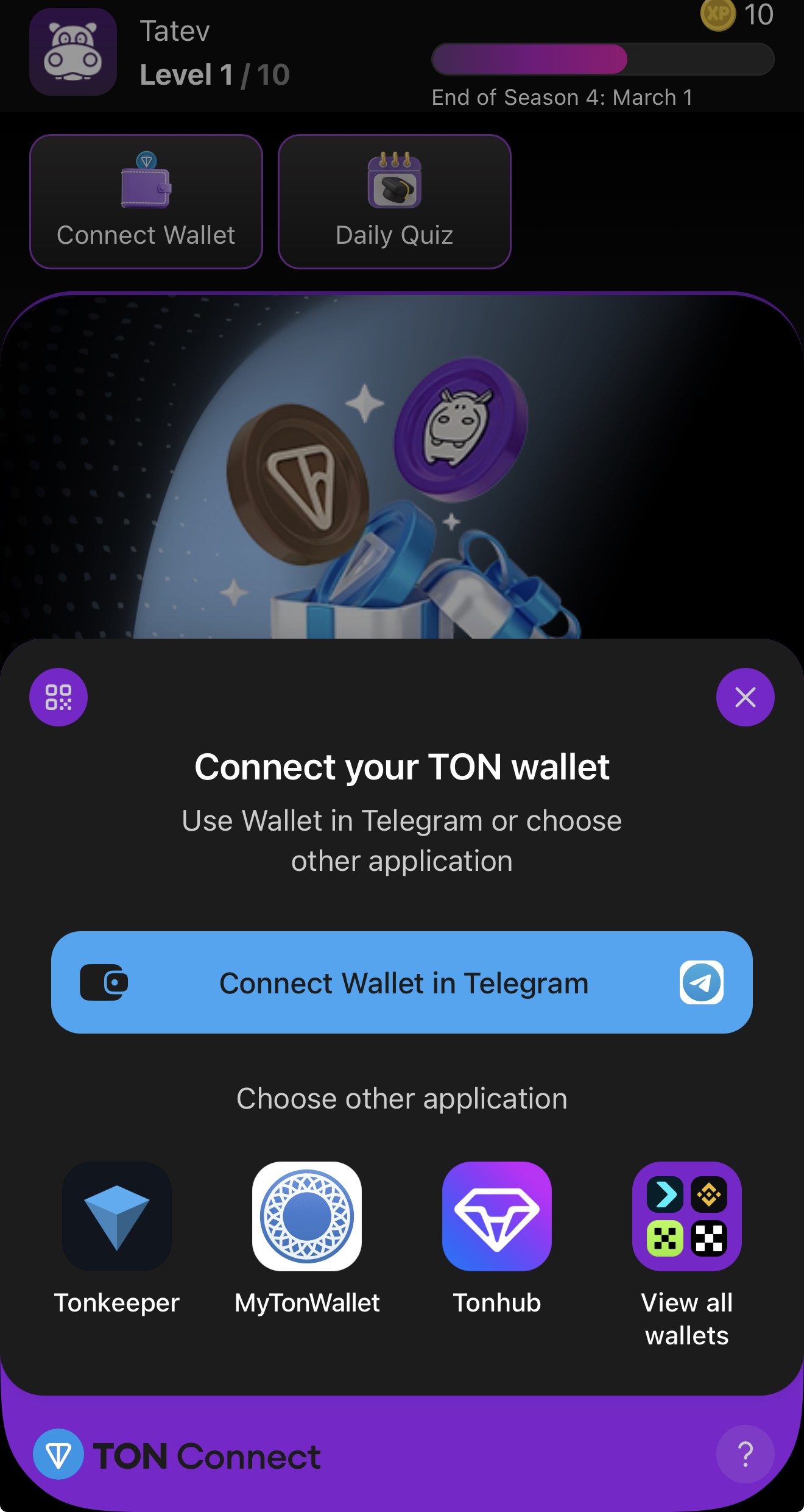Viewport: 804px width, 1512px height.
Task: Open the help question mark button
Action: (746, 1455)
